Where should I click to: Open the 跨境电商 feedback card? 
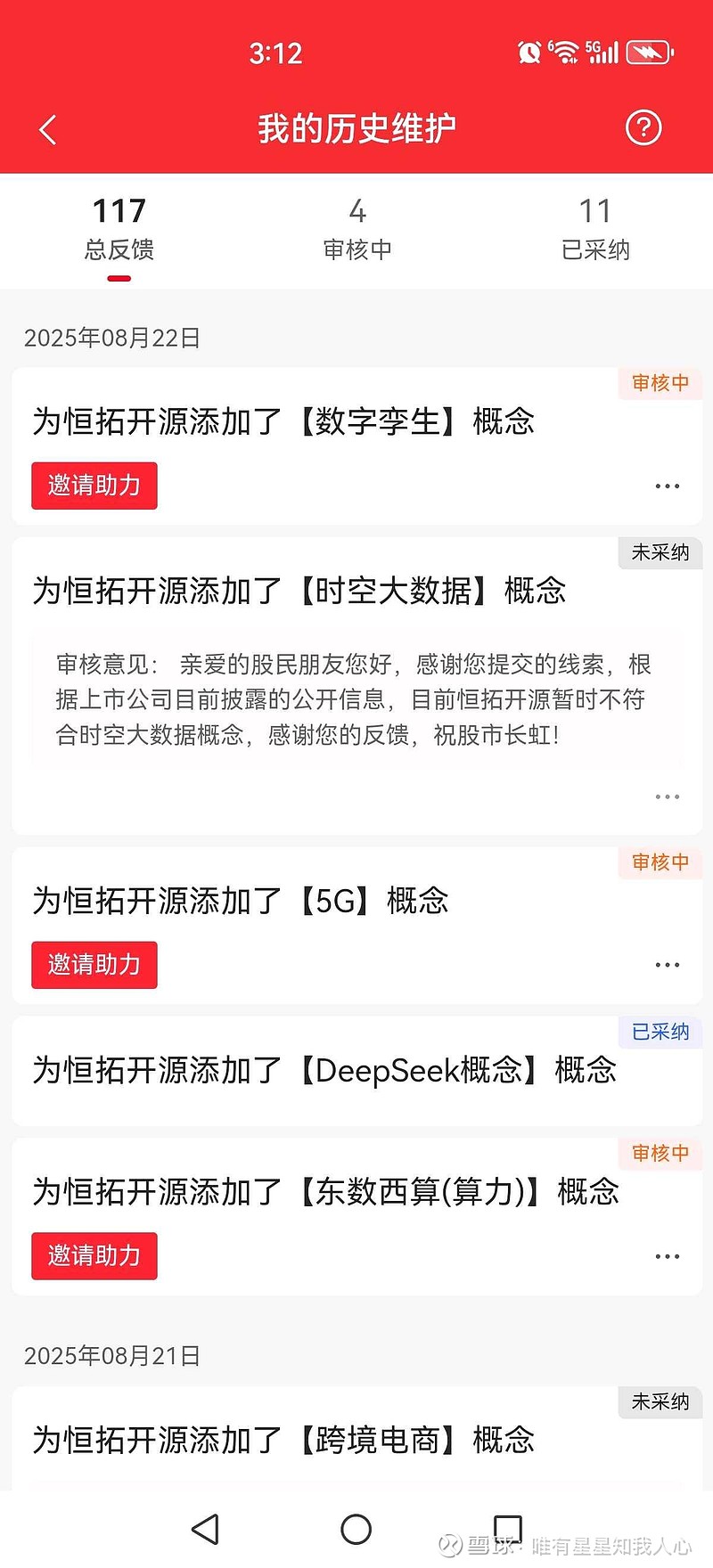coord(357,1439)
